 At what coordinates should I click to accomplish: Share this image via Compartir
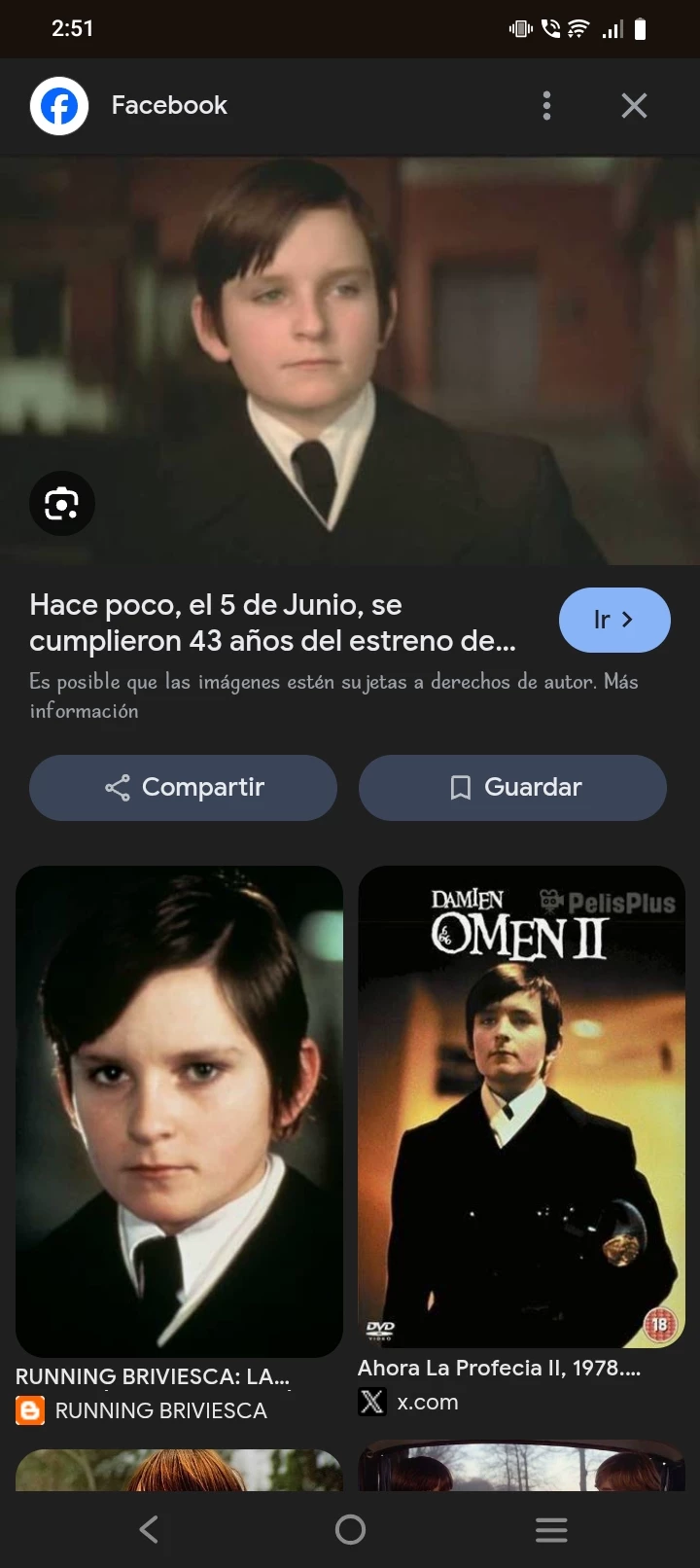(x=183, y=787)
